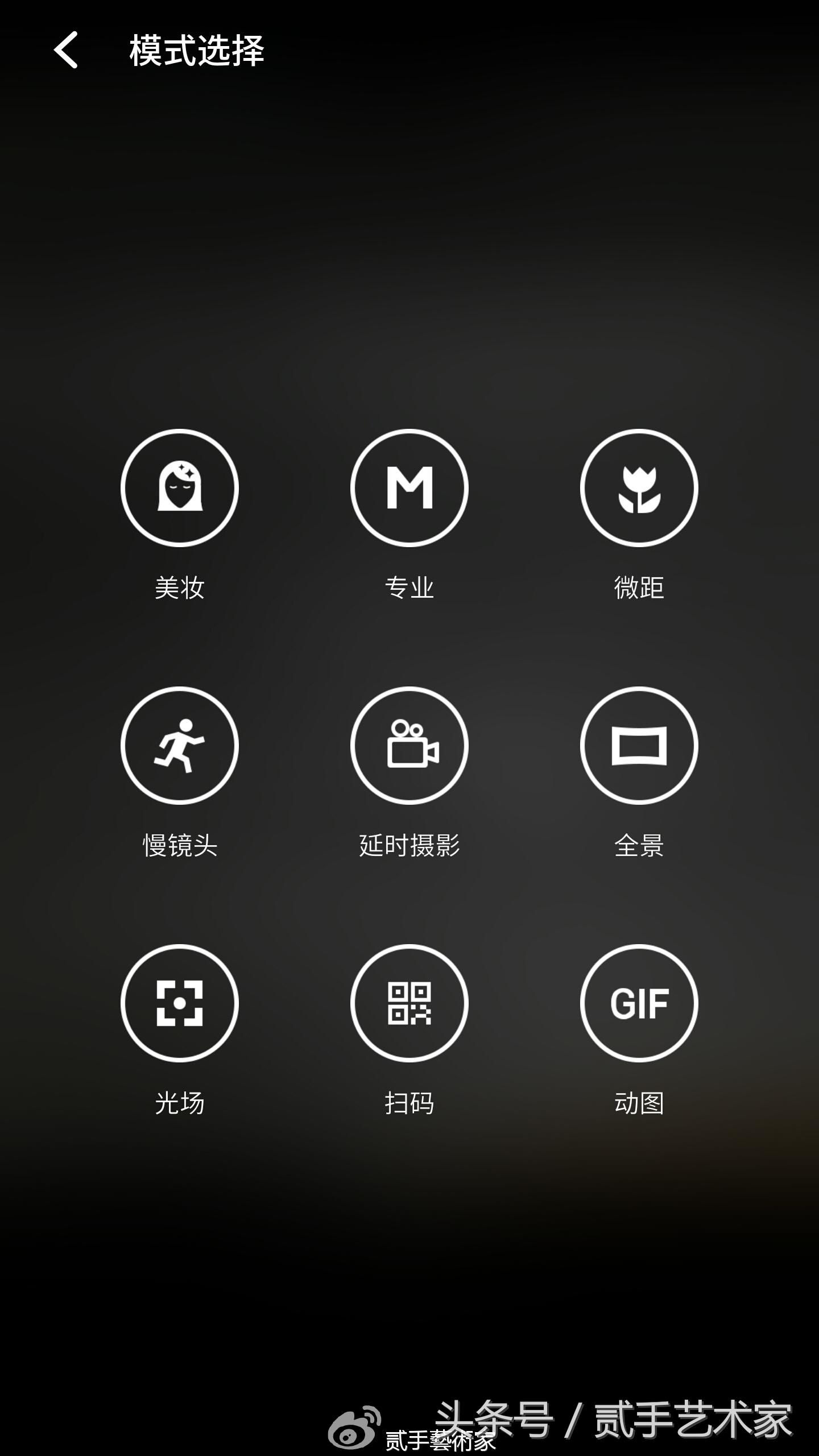Open the 慢镜头 slow-motion mode

180,746
